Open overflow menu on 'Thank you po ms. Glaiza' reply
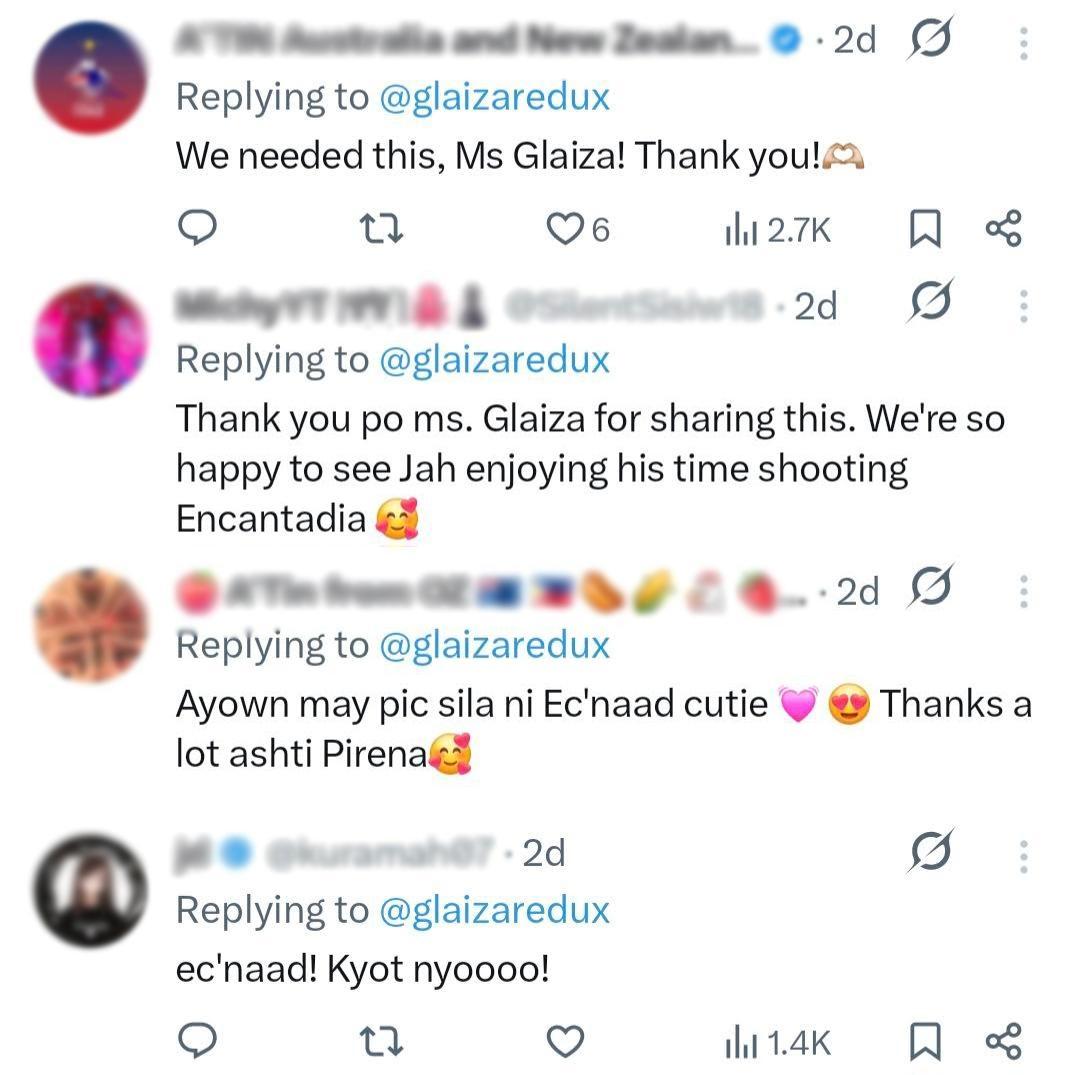Screen dimensions: 1080x1075 pos(1023,306)
